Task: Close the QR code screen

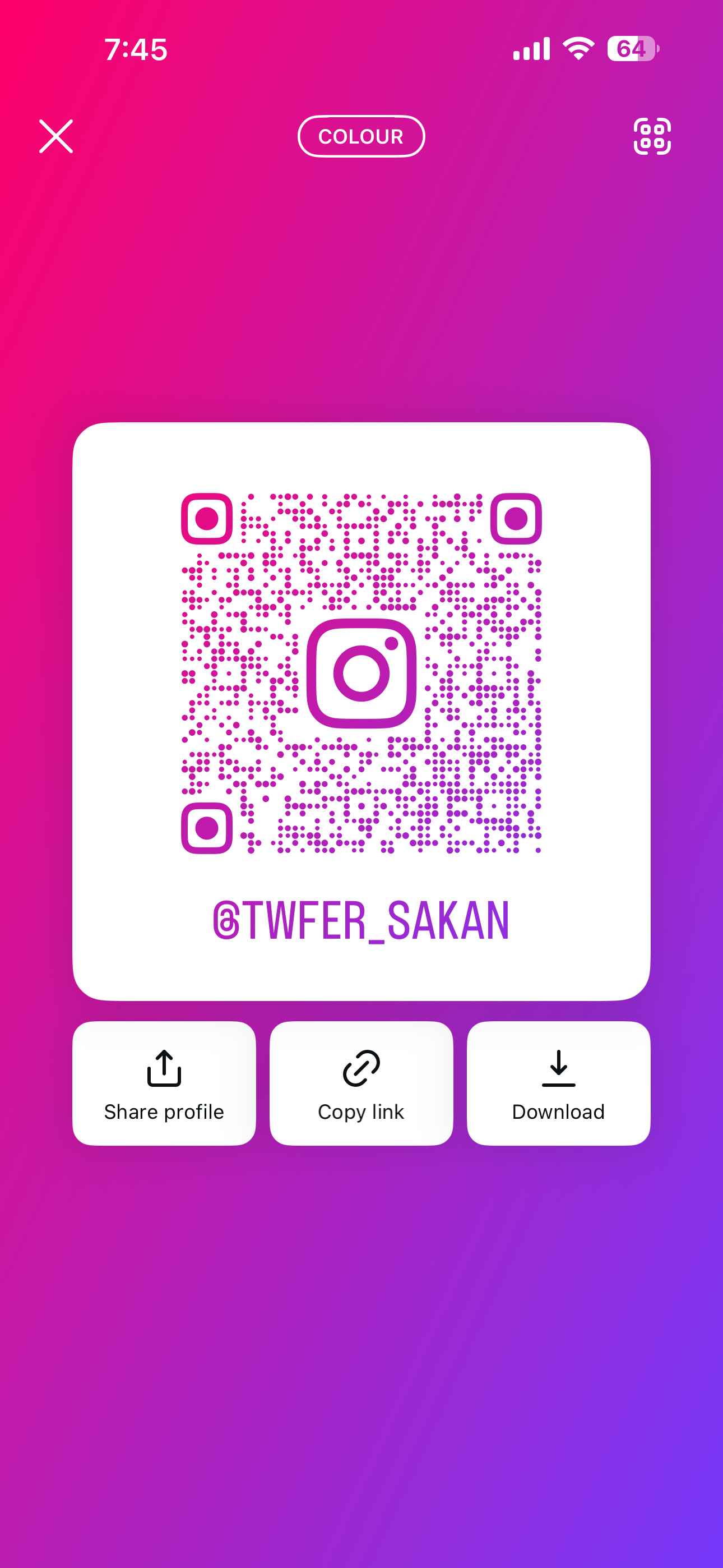Action: [x=56, y=136]
